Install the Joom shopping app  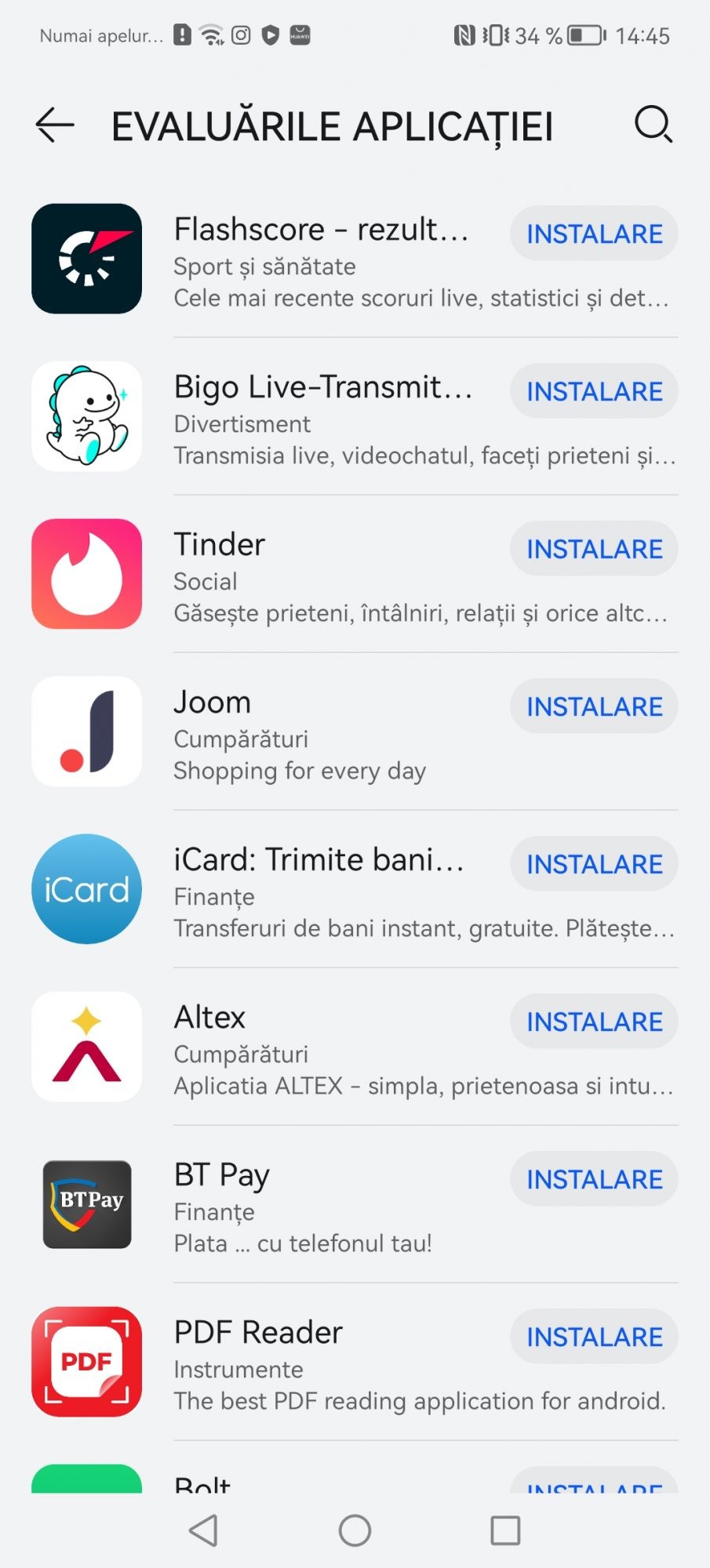594,706
